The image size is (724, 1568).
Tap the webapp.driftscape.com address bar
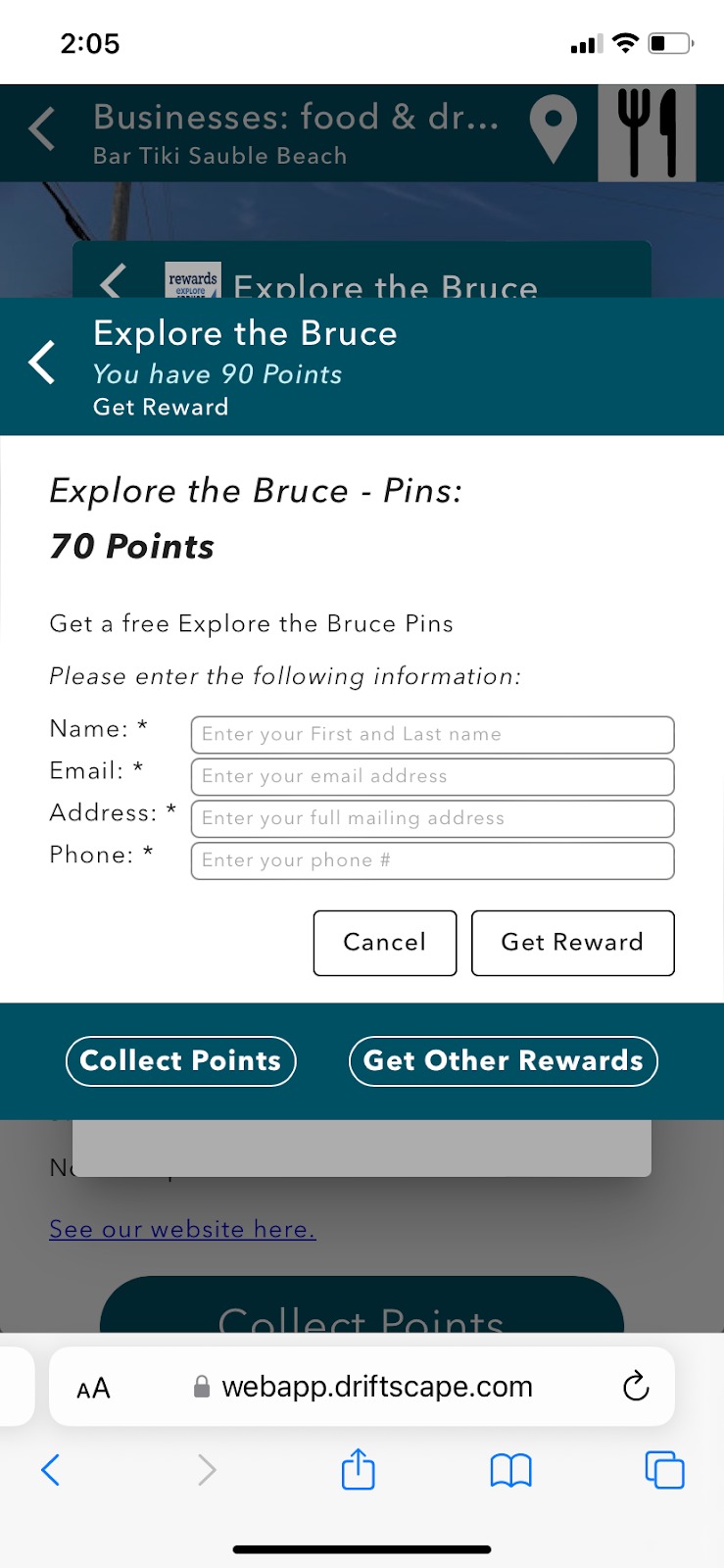point(362,1387)
